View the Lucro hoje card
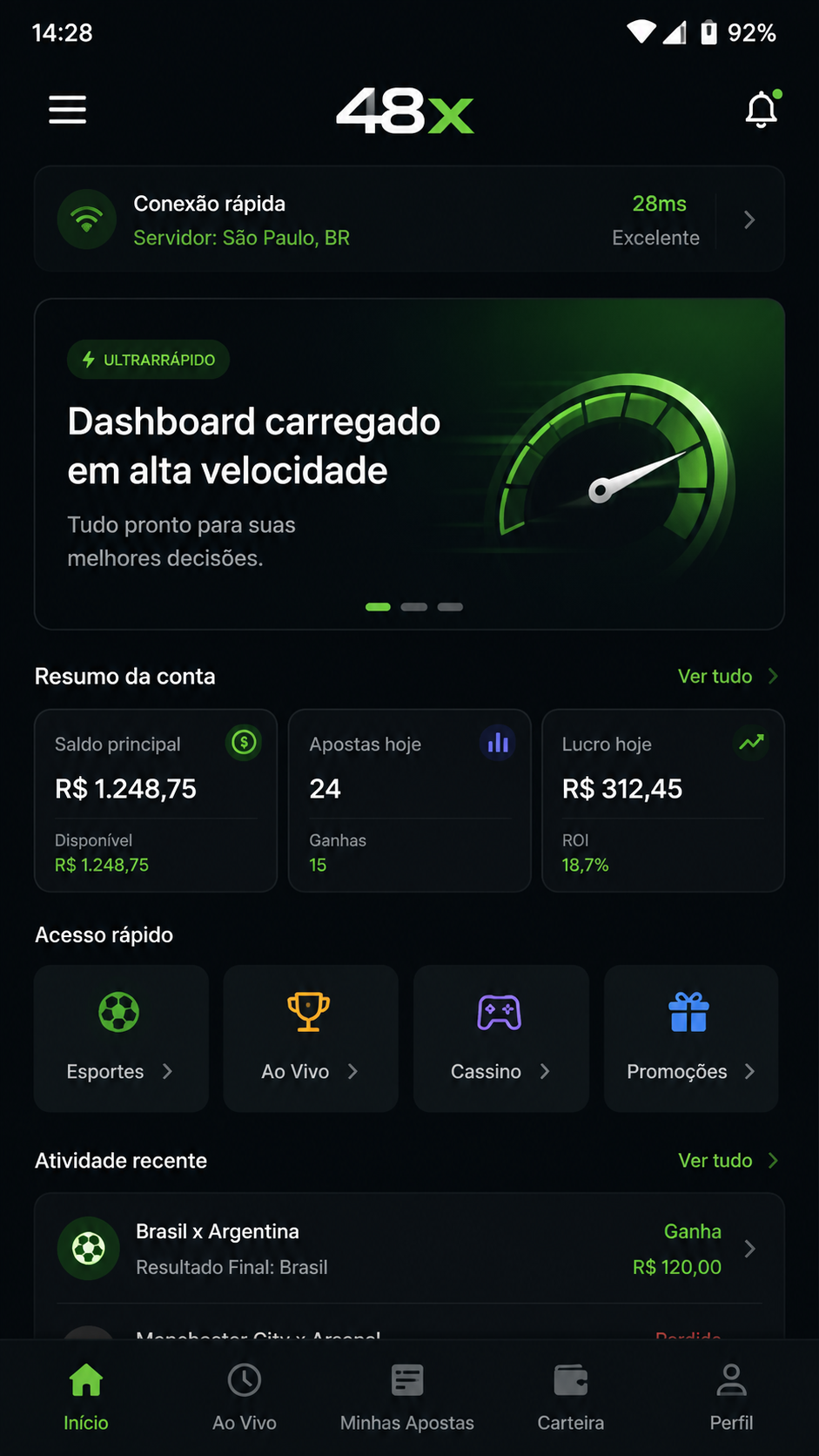Viewport: 819px width, 1456px height. point(663,800)
